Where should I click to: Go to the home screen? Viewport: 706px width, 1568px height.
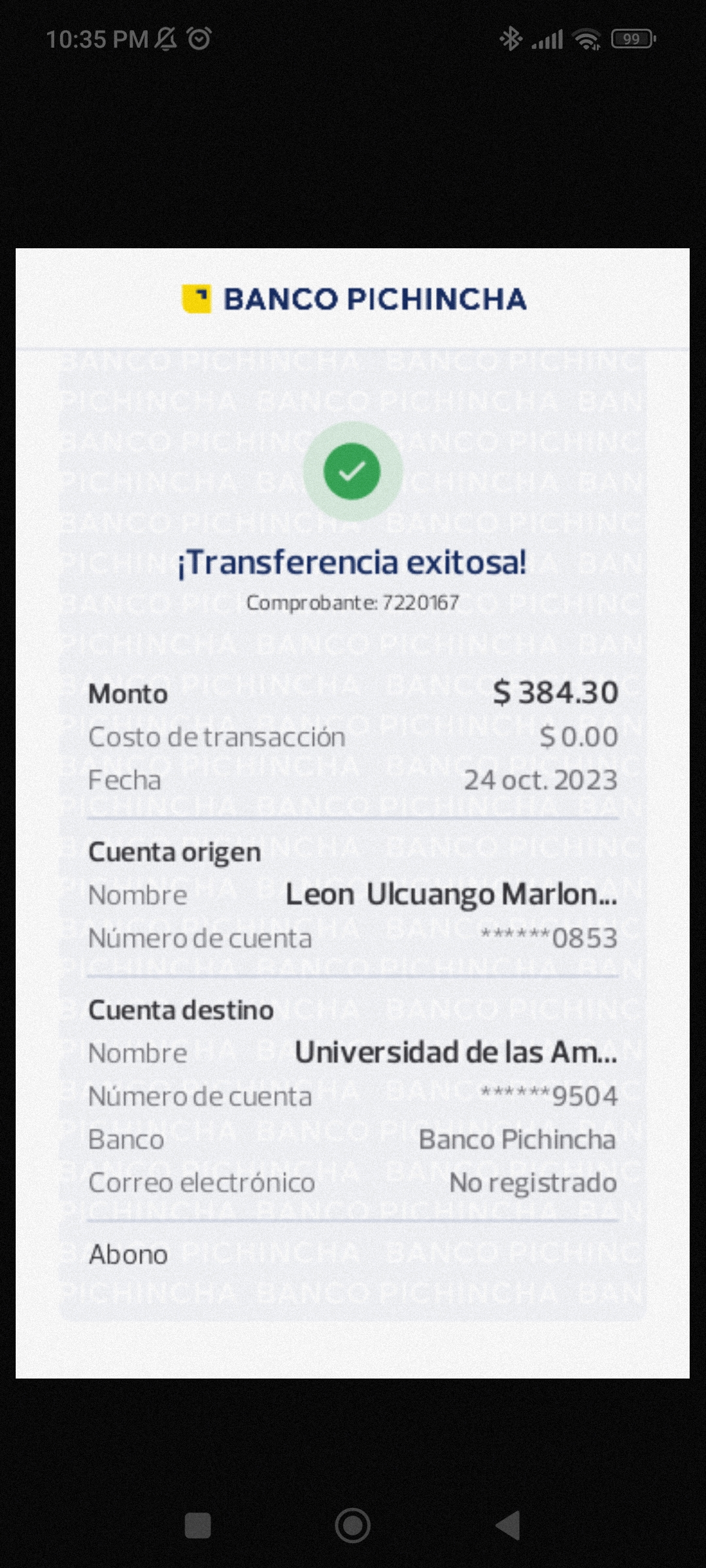pos(353,1526)
